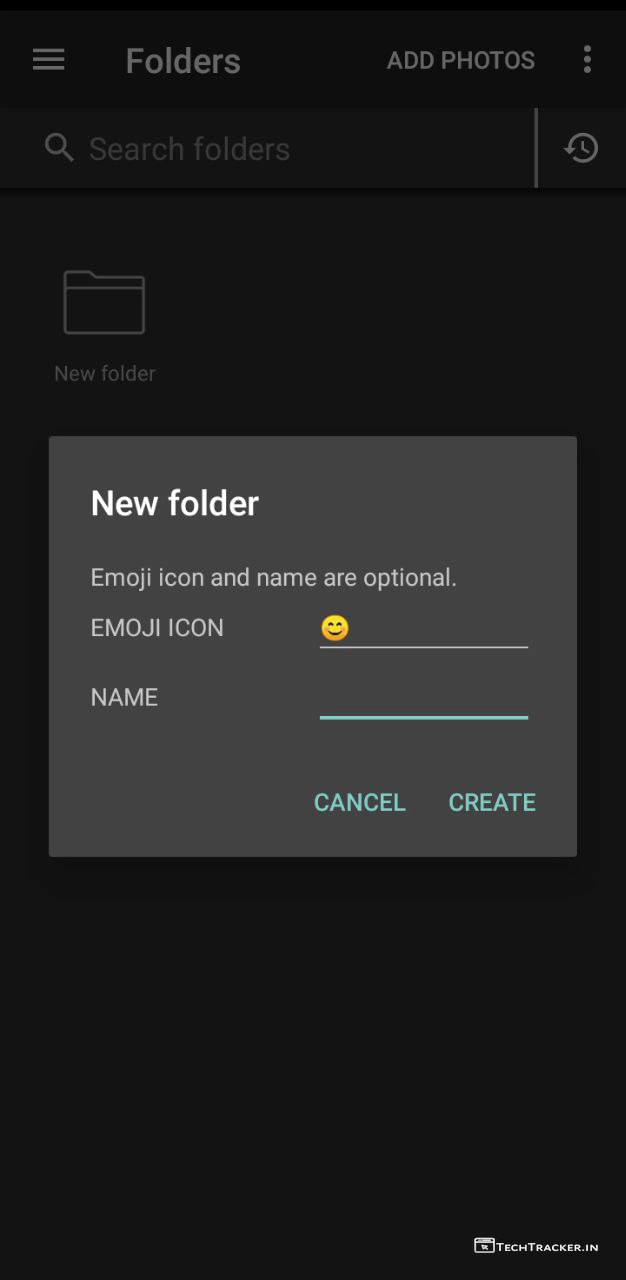This screenshot has height=1280, width=626.
Task: Select the Emoji icon field
Action: [423, 628]
